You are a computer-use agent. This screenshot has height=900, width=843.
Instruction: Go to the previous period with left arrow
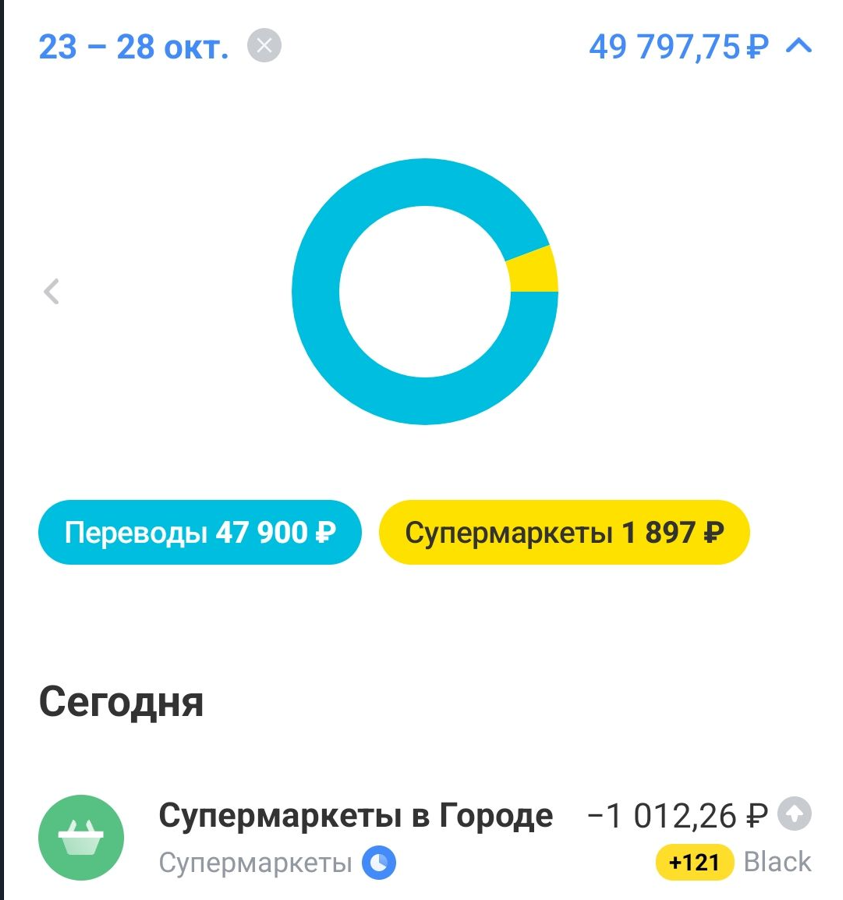(x=52, y=292)
